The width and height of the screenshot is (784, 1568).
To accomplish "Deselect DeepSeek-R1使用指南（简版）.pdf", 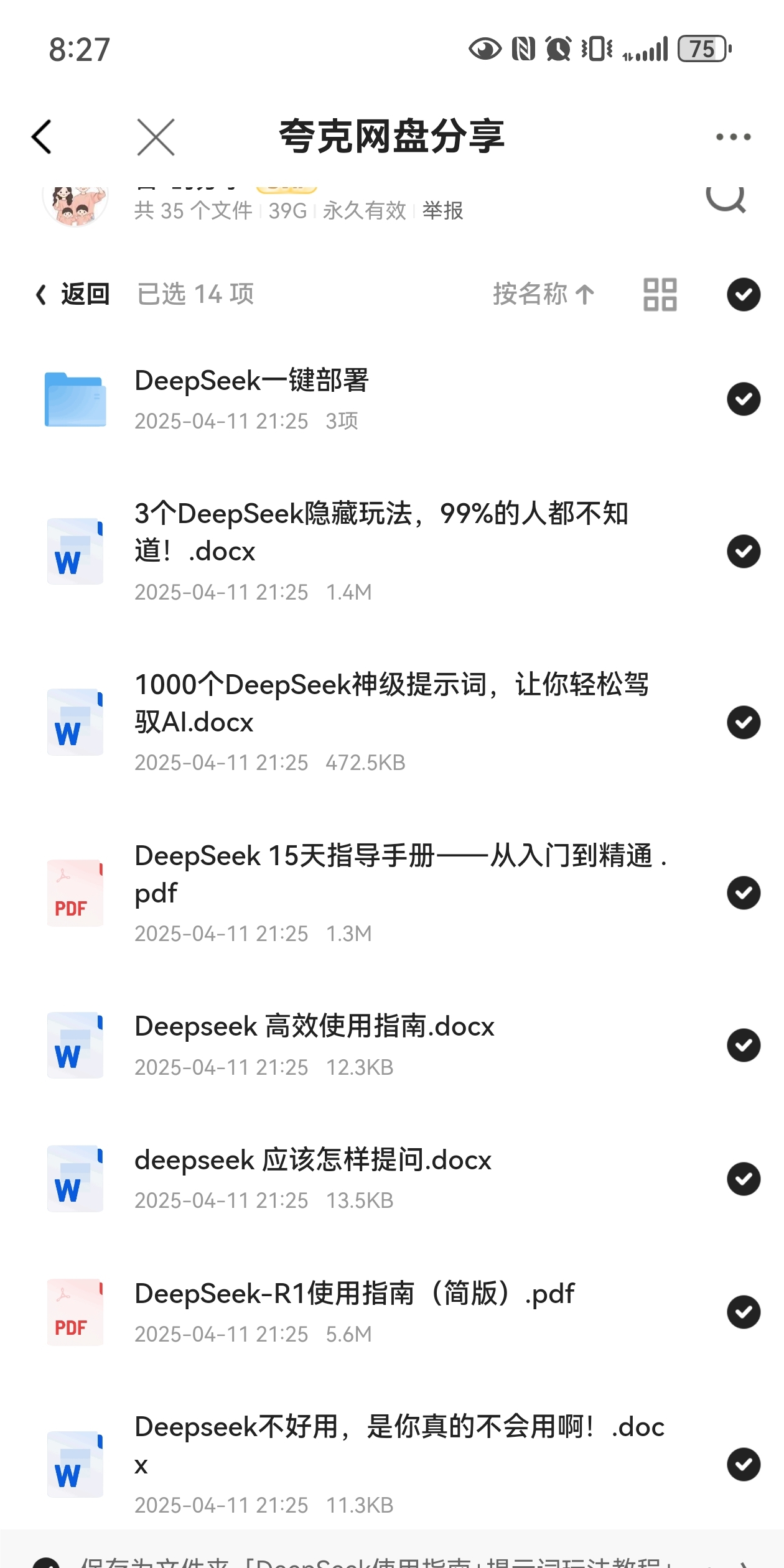I will coord(744,1312).
